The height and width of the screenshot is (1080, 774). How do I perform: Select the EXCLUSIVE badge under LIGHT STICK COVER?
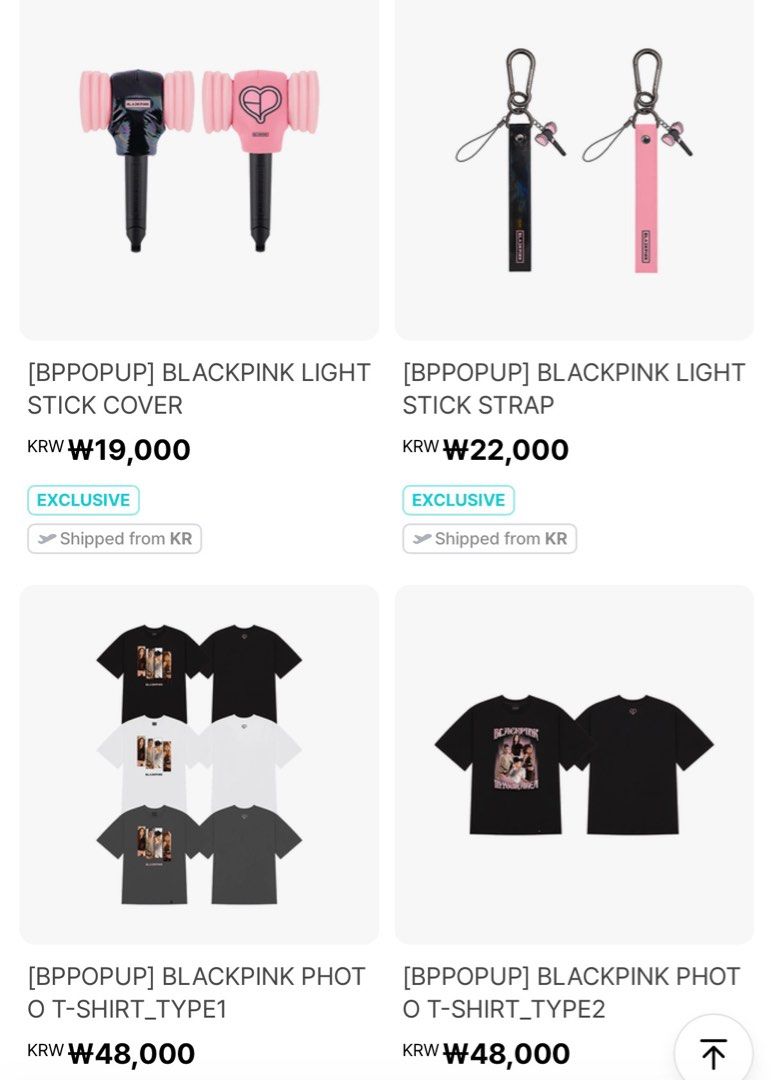point(83,499)
